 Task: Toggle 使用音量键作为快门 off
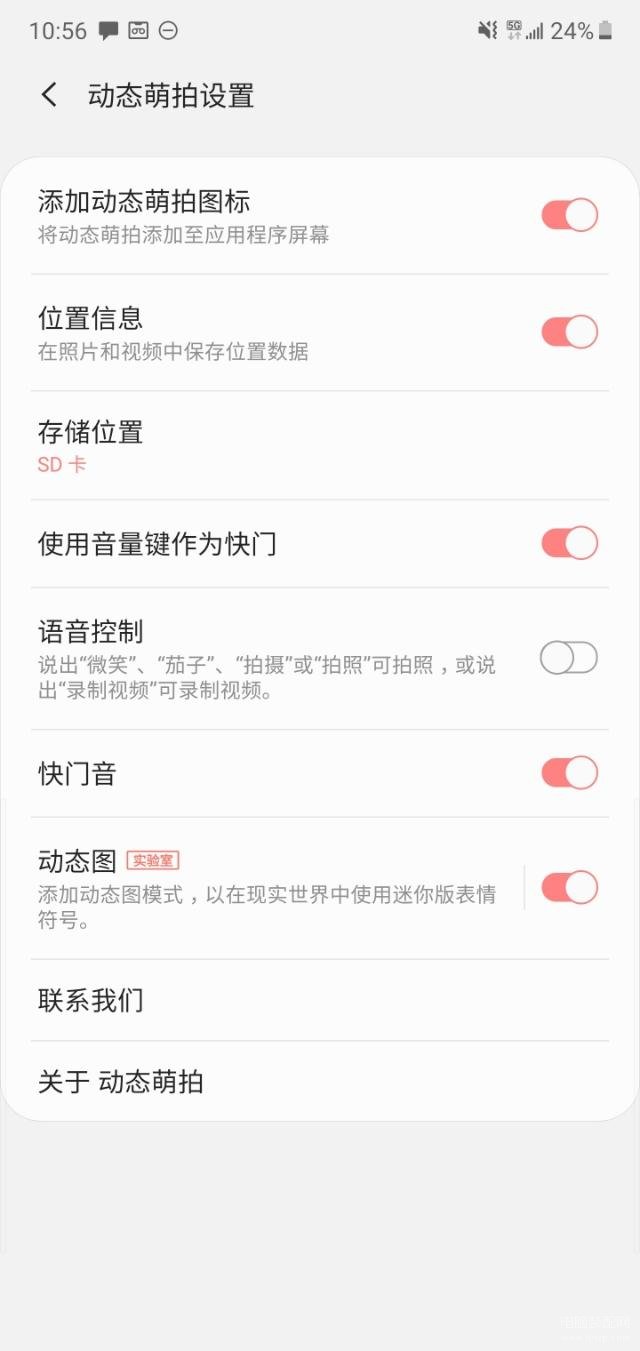(x=569, y=543)
